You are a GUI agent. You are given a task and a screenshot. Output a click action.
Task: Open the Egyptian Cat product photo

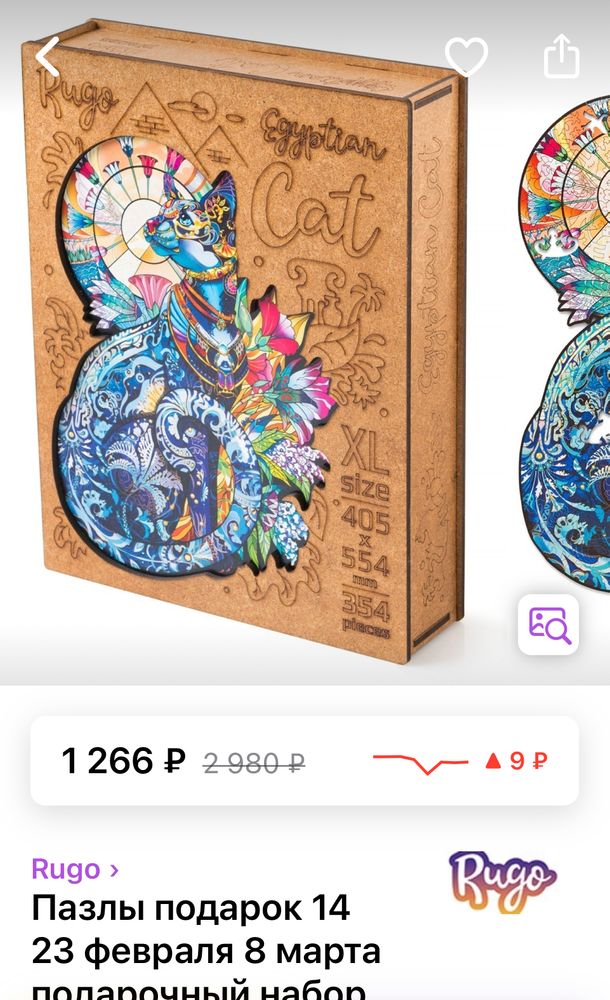(x=250, y=340)
